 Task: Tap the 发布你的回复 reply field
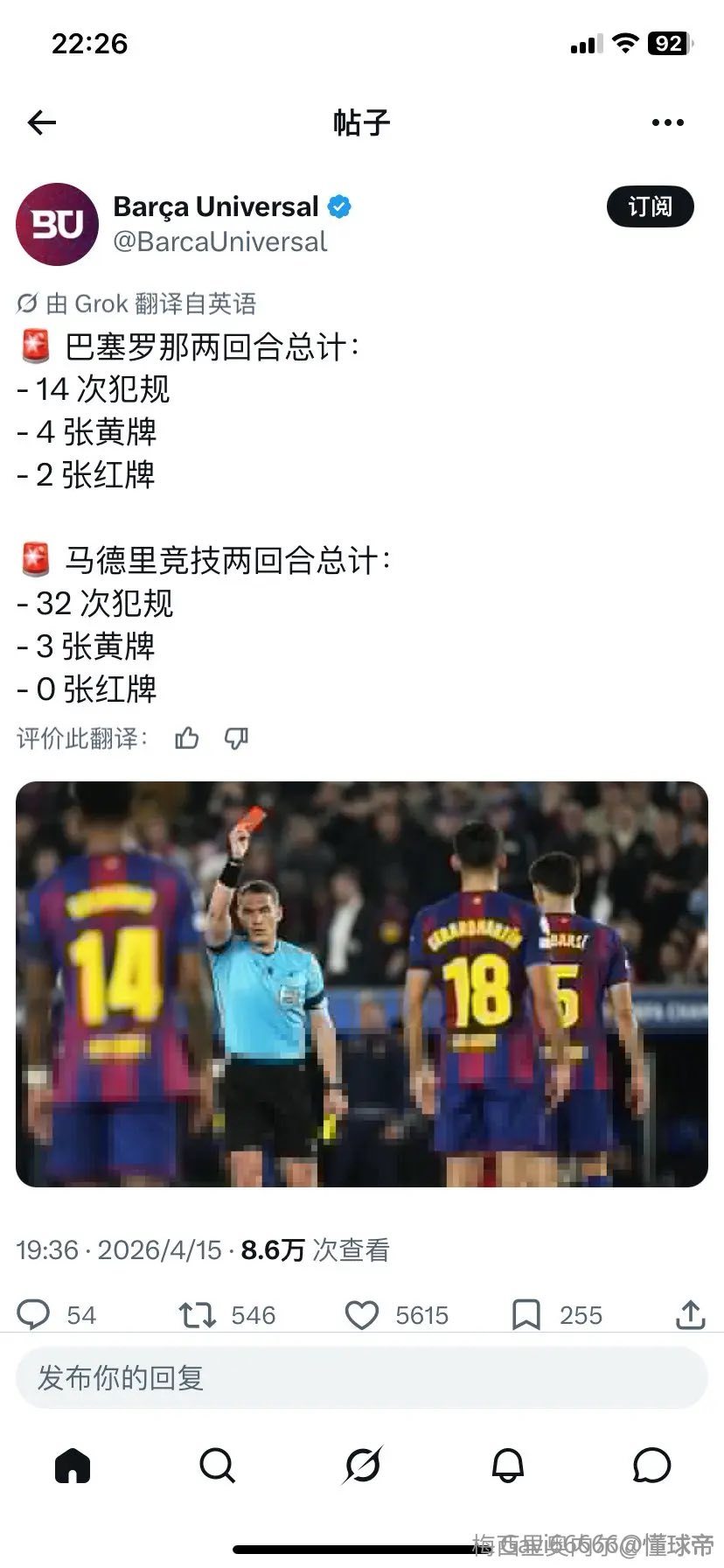(362, 1378)
